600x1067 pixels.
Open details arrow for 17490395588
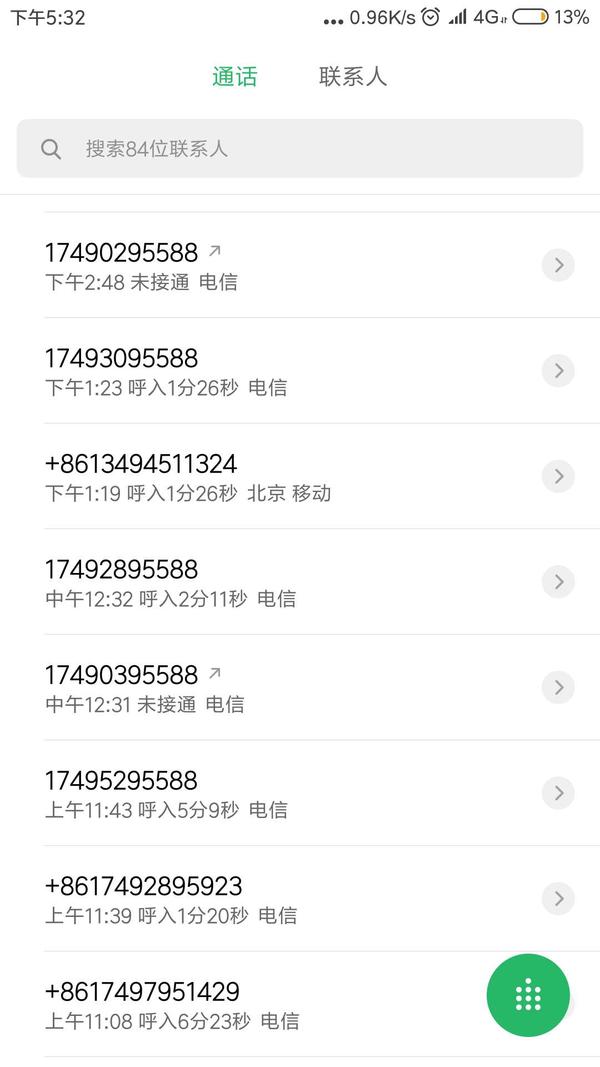pos(558,688)
